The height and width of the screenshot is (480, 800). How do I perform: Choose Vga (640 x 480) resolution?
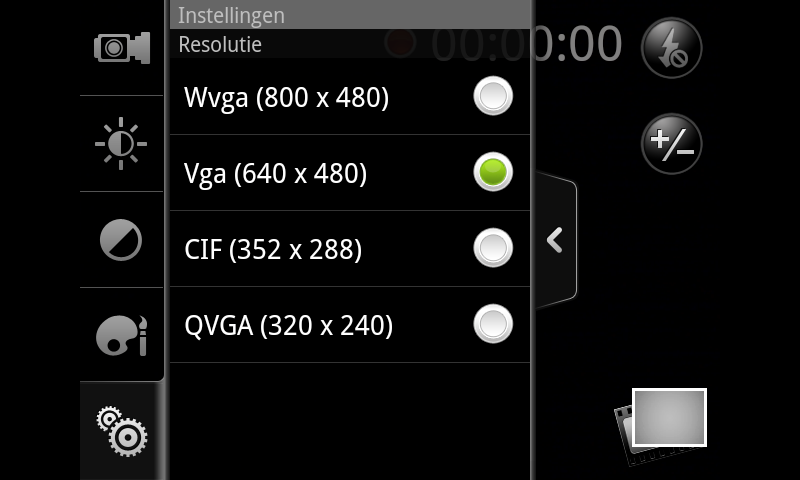pyautogui.click(x=492, y=173)
